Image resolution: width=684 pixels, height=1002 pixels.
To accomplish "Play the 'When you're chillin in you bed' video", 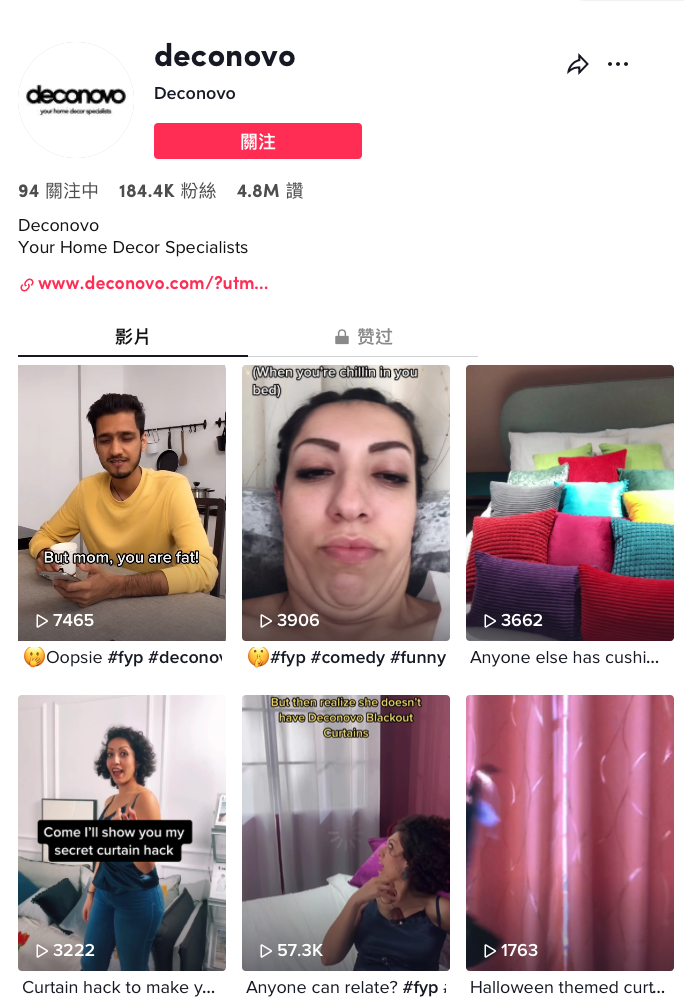I will click(346, 502).
